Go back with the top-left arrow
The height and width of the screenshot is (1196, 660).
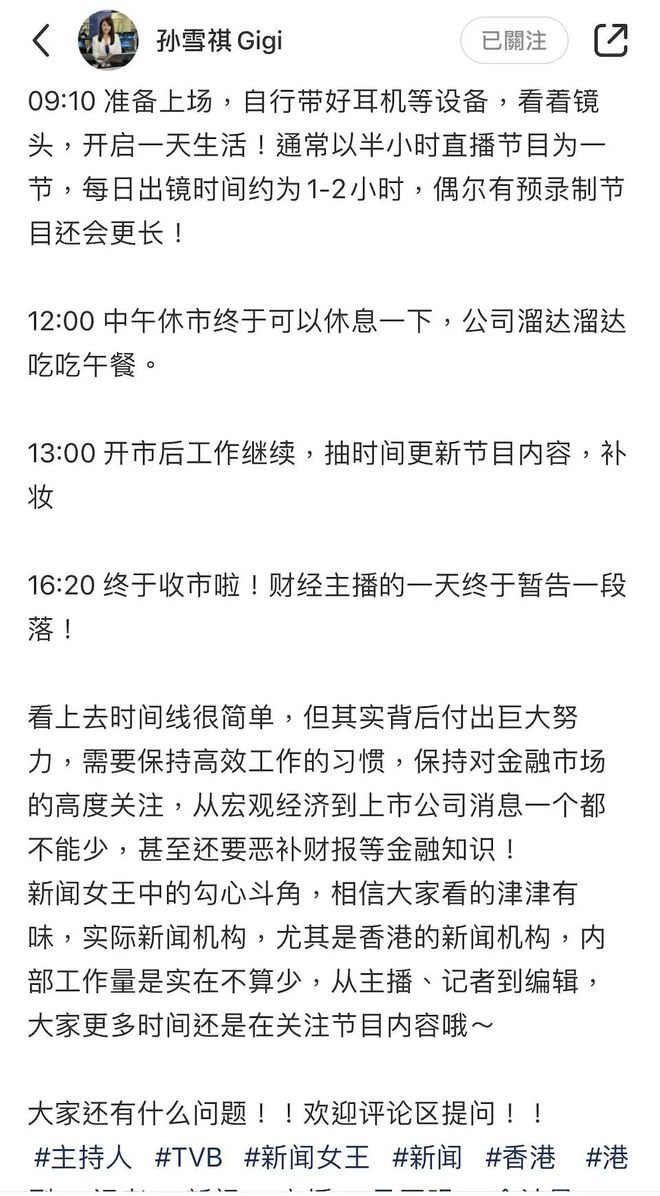41,40
